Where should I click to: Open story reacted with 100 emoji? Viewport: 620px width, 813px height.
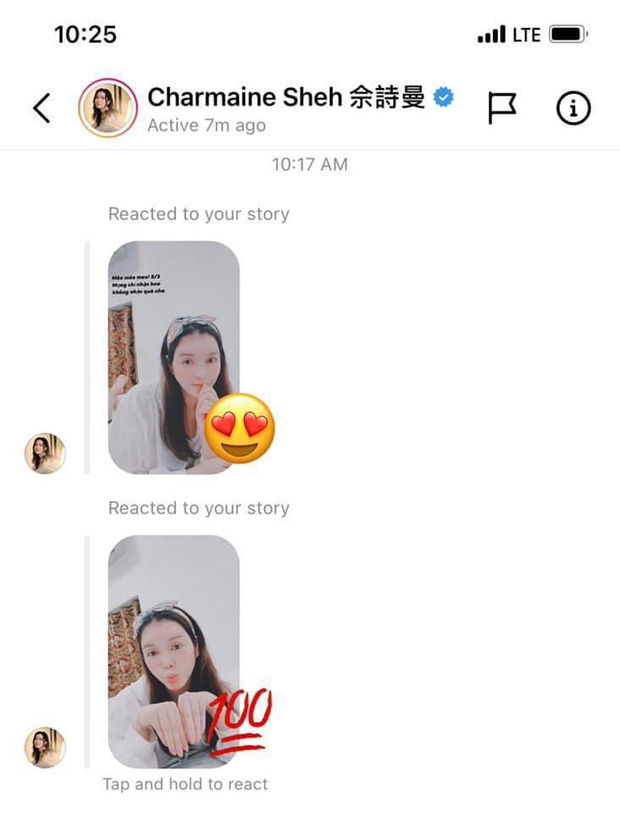(173, 651)
